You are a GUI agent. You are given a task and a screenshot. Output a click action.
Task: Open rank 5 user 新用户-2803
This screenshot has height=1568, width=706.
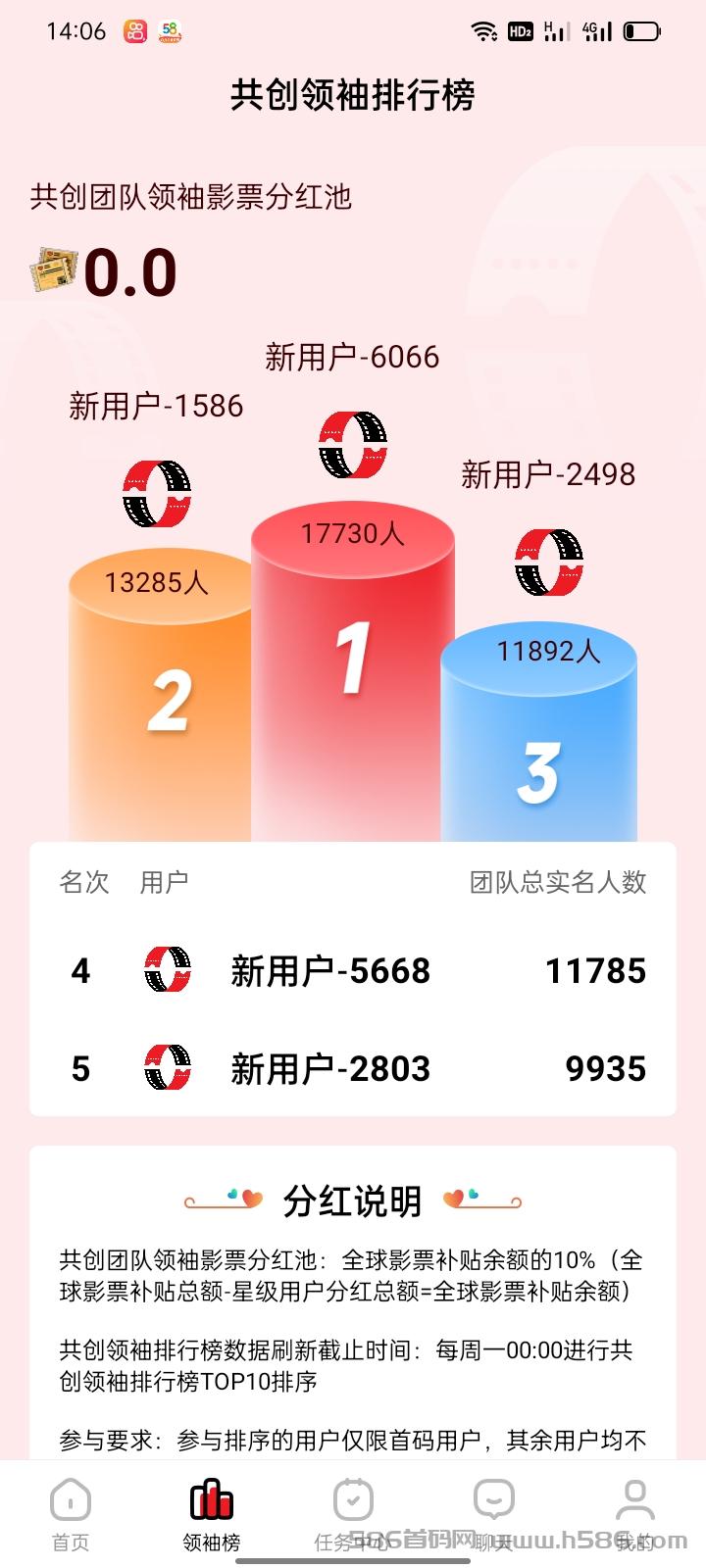coord(330,1068)
